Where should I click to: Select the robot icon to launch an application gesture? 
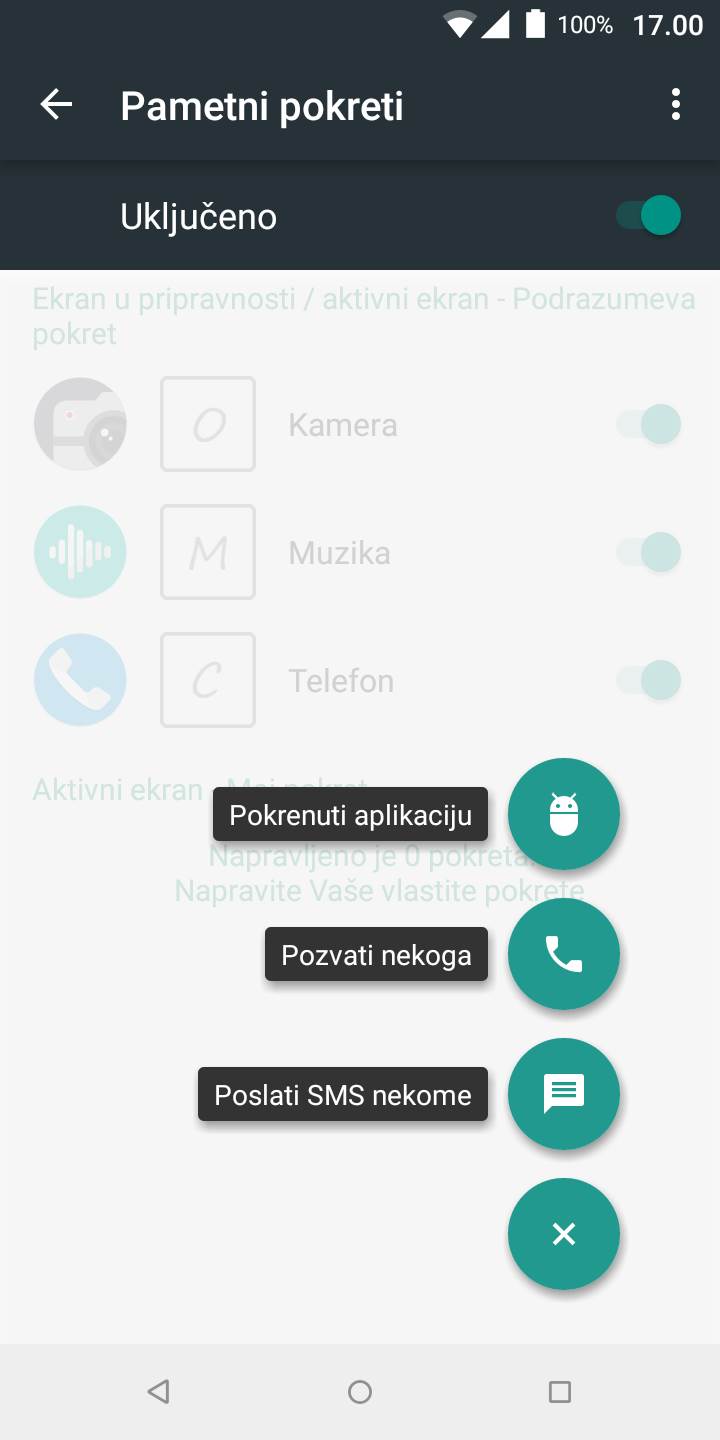click(563, 813)
